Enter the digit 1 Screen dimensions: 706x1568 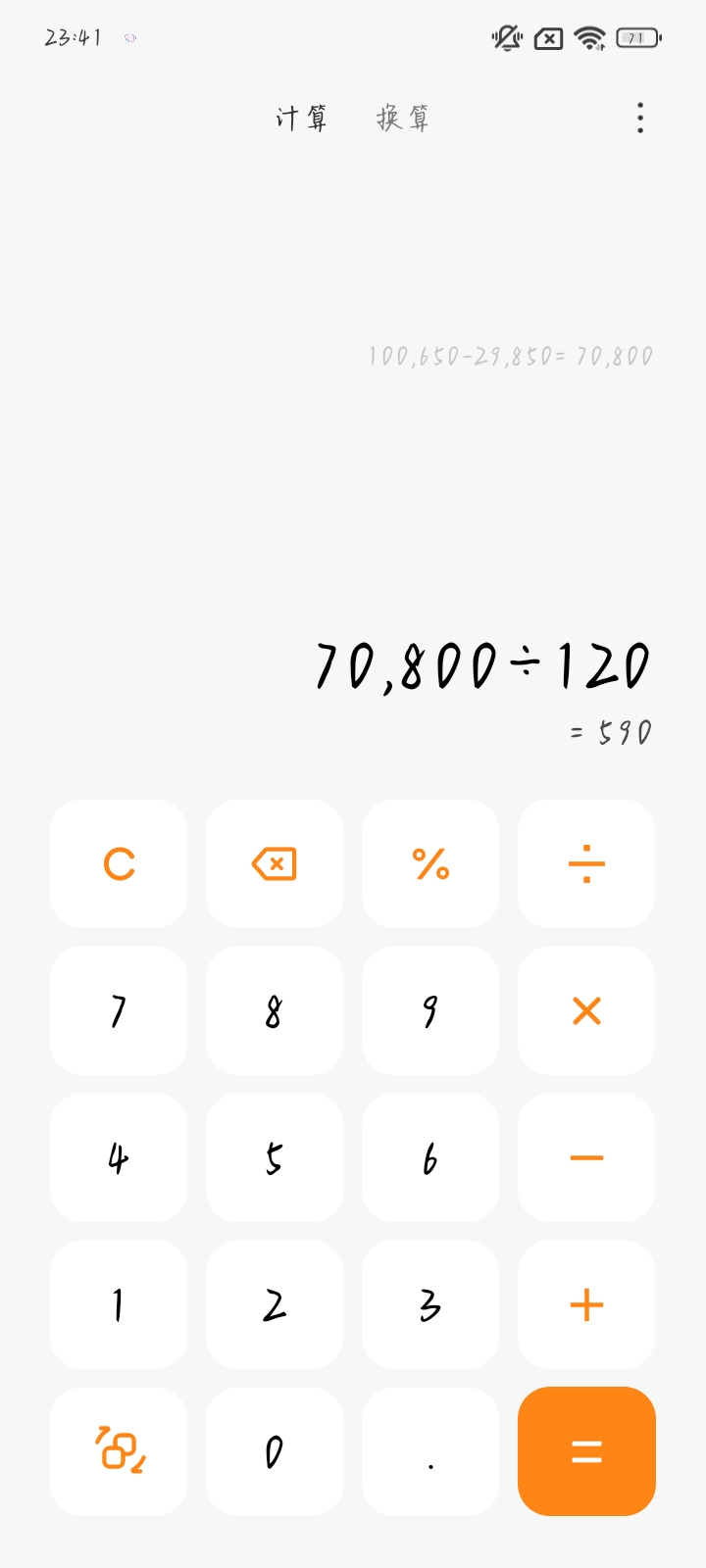coord(119,1304)
